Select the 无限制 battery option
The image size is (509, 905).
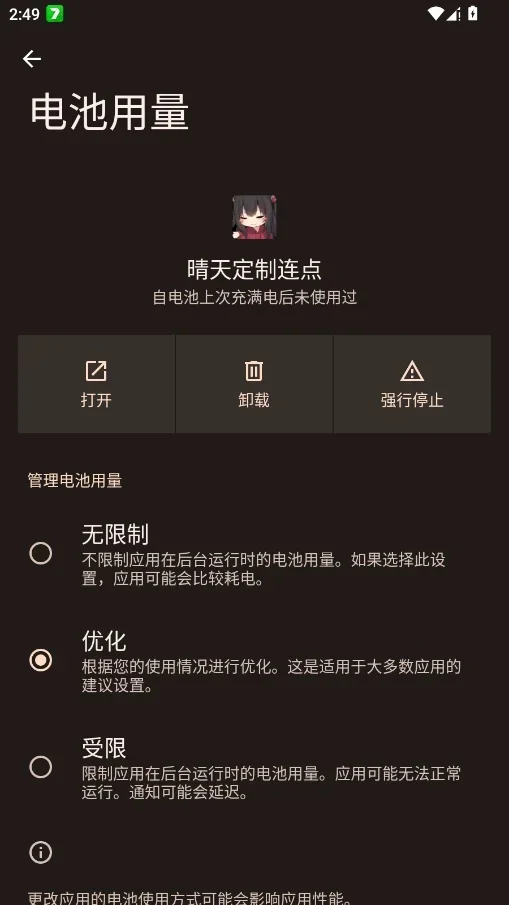254,554
